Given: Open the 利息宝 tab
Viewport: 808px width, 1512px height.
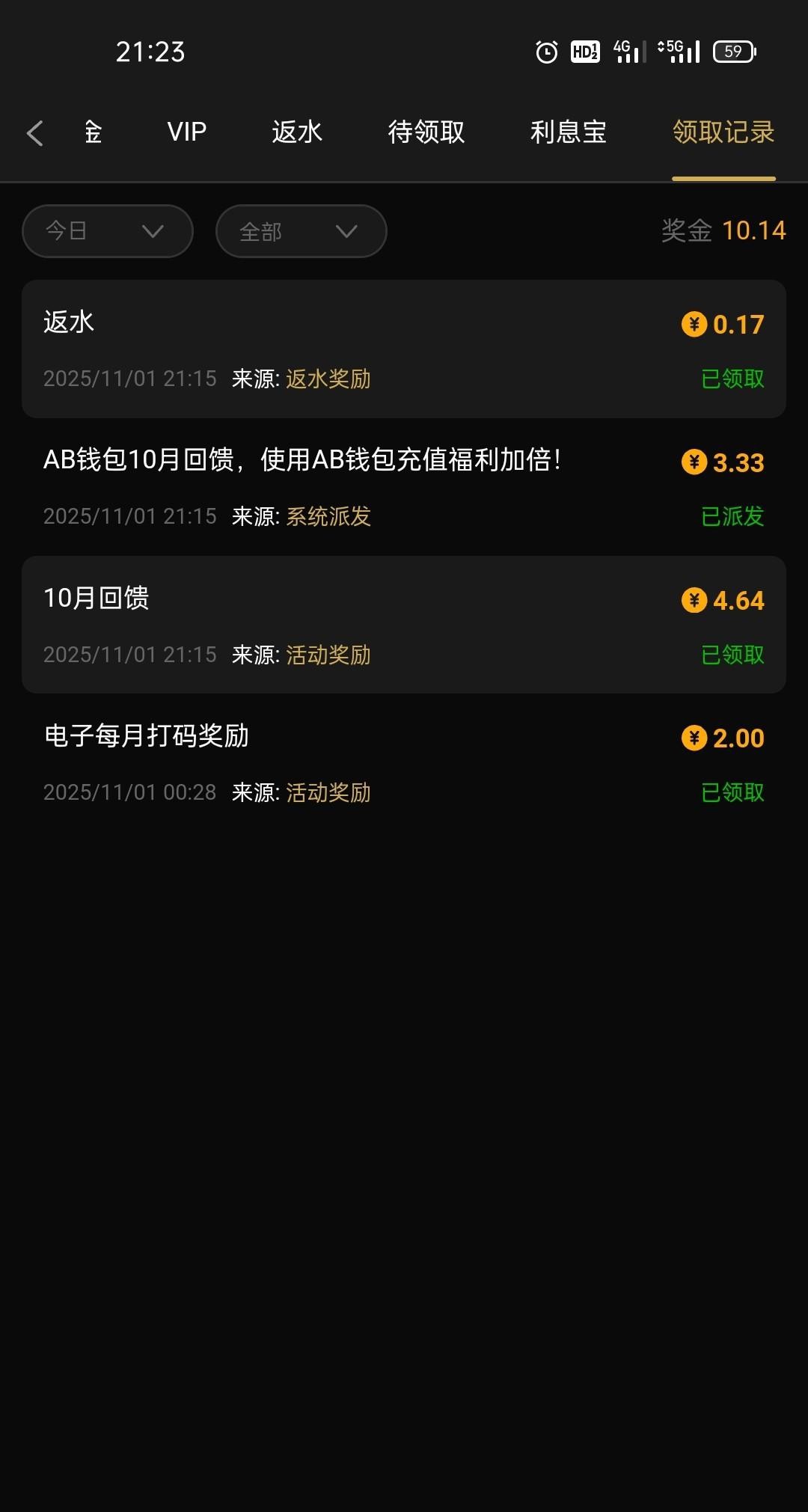Looking at the screenshot, I should pos(568,132).
